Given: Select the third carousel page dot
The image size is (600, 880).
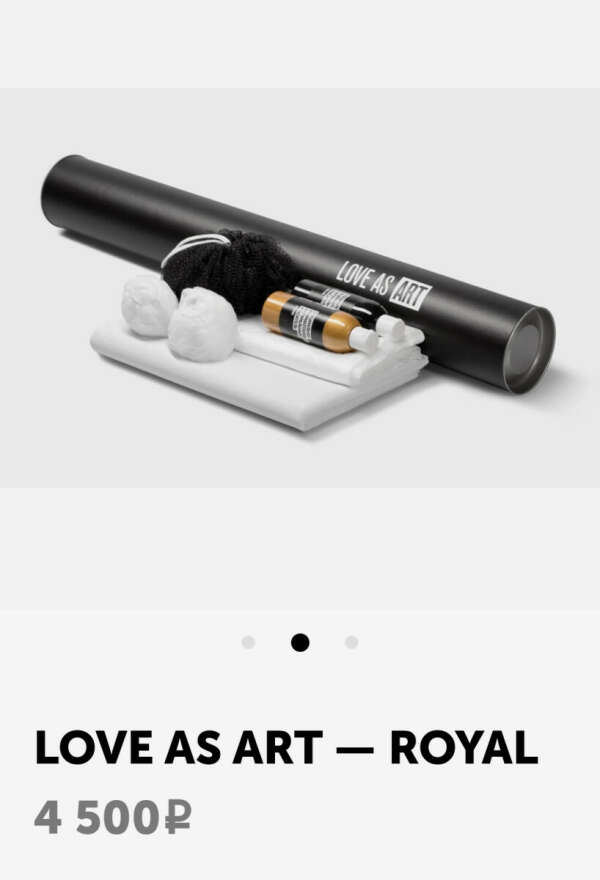Looking at the screenshot, I should point(352,642).
